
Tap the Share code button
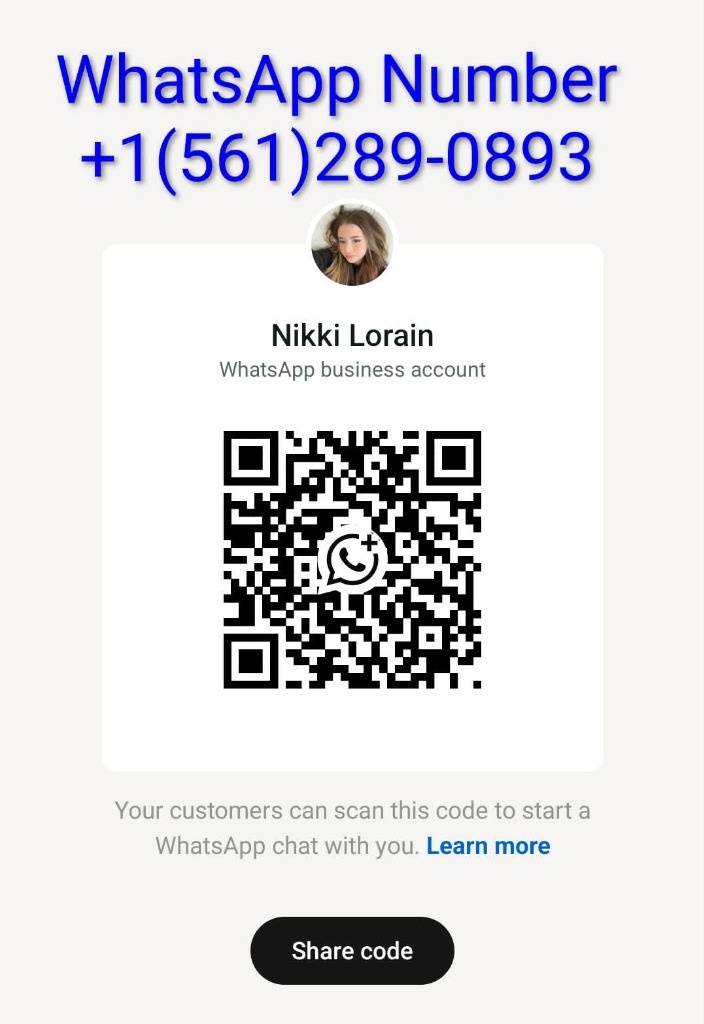pyautogui.click(x=352, y=950)
